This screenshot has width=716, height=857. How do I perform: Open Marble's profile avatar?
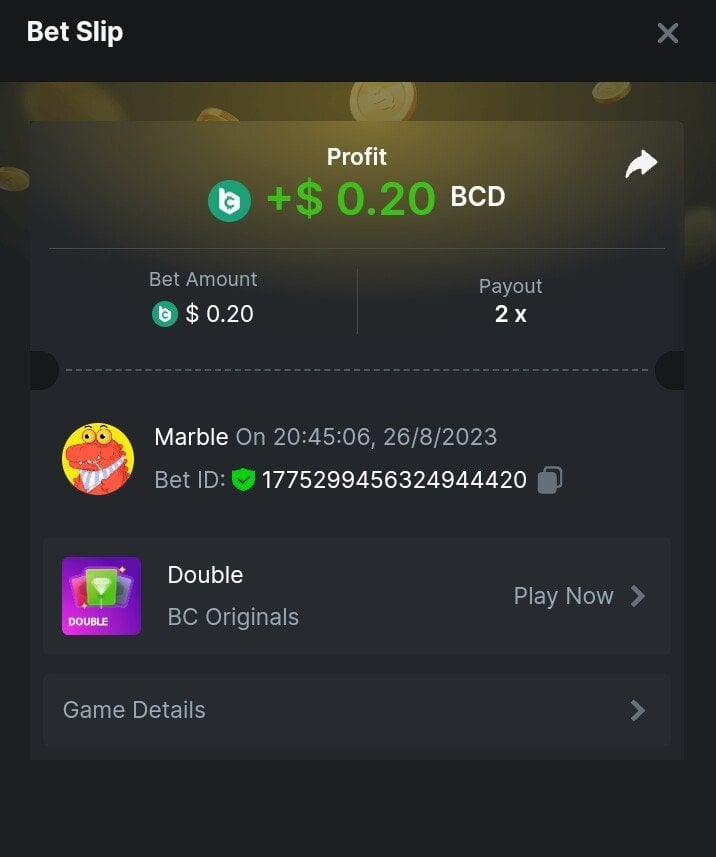coord(98,459)
